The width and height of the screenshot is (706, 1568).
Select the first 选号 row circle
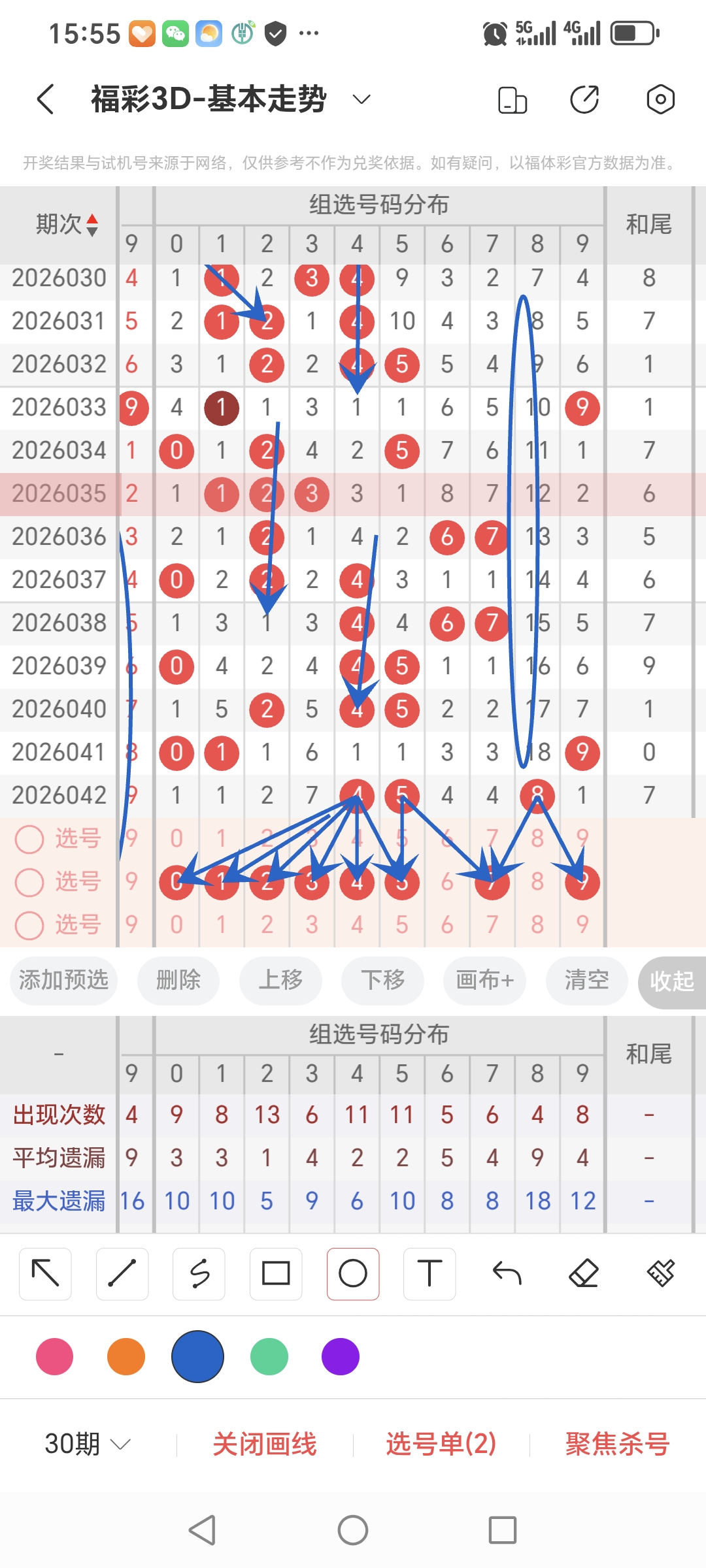tap(29, 839)
